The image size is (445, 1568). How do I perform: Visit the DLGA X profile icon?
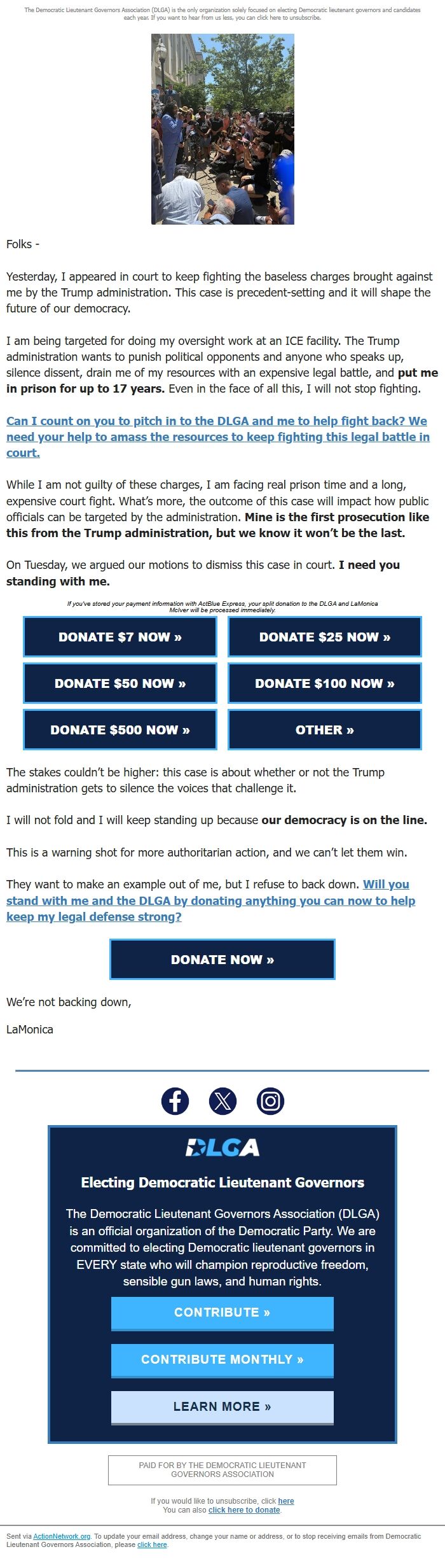pyautogui.click(x=222, y=1101)
